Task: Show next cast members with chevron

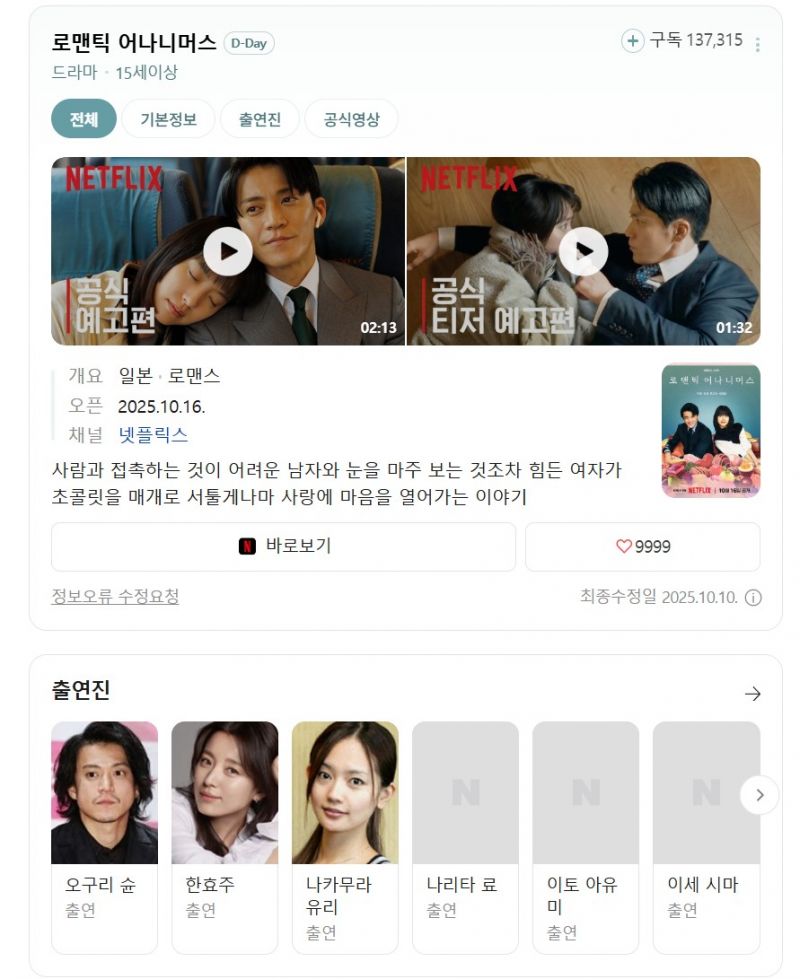Action: [x=759, y=795]
